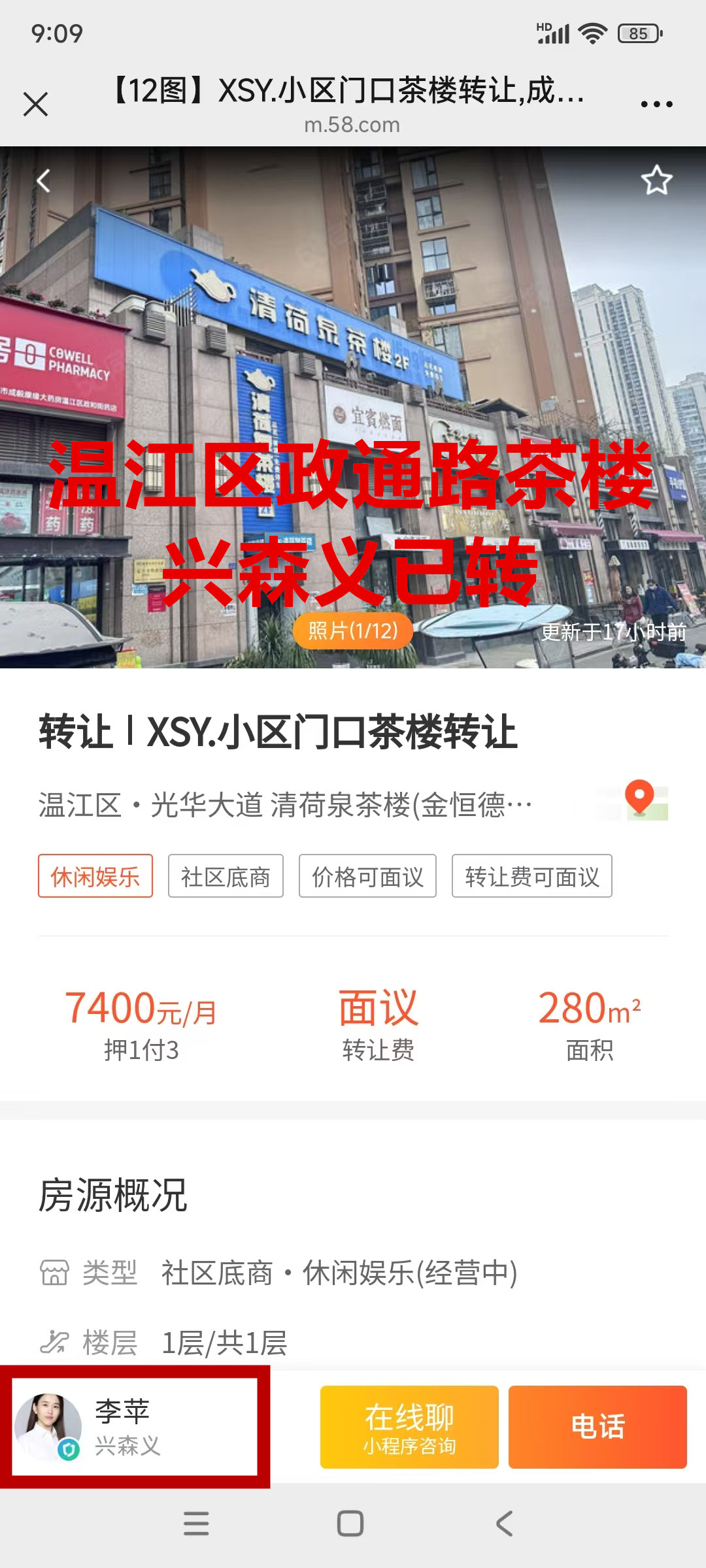Image resolution: width=706 pixels, height=1568 pixels.
Task: Select the 社区底商 tag
Action: [226, 876]
